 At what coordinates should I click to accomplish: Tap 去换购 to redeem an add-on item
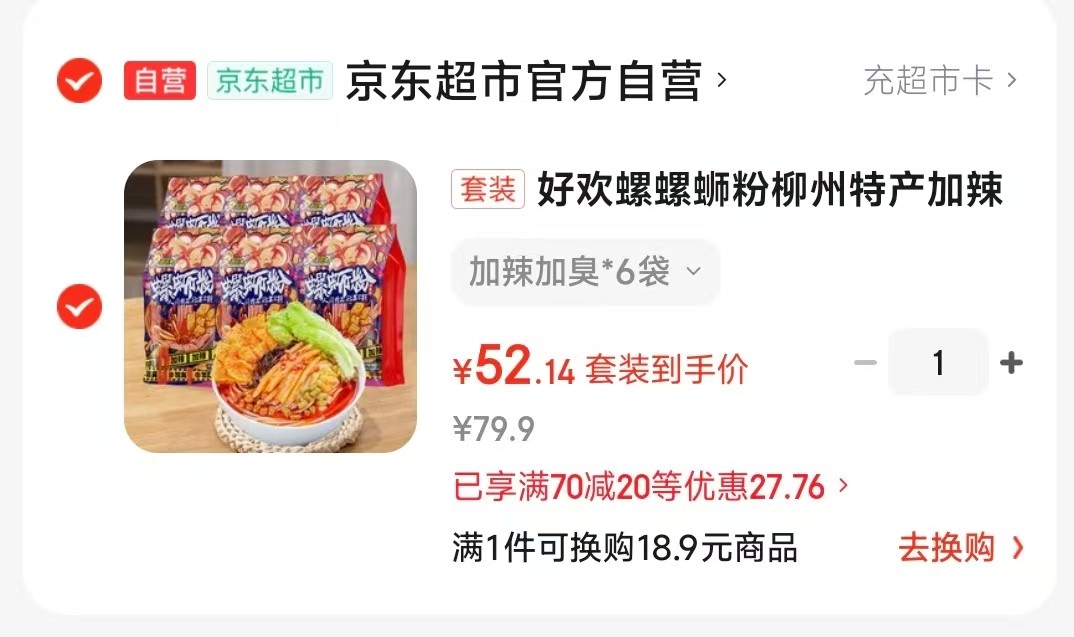(960, 548)
